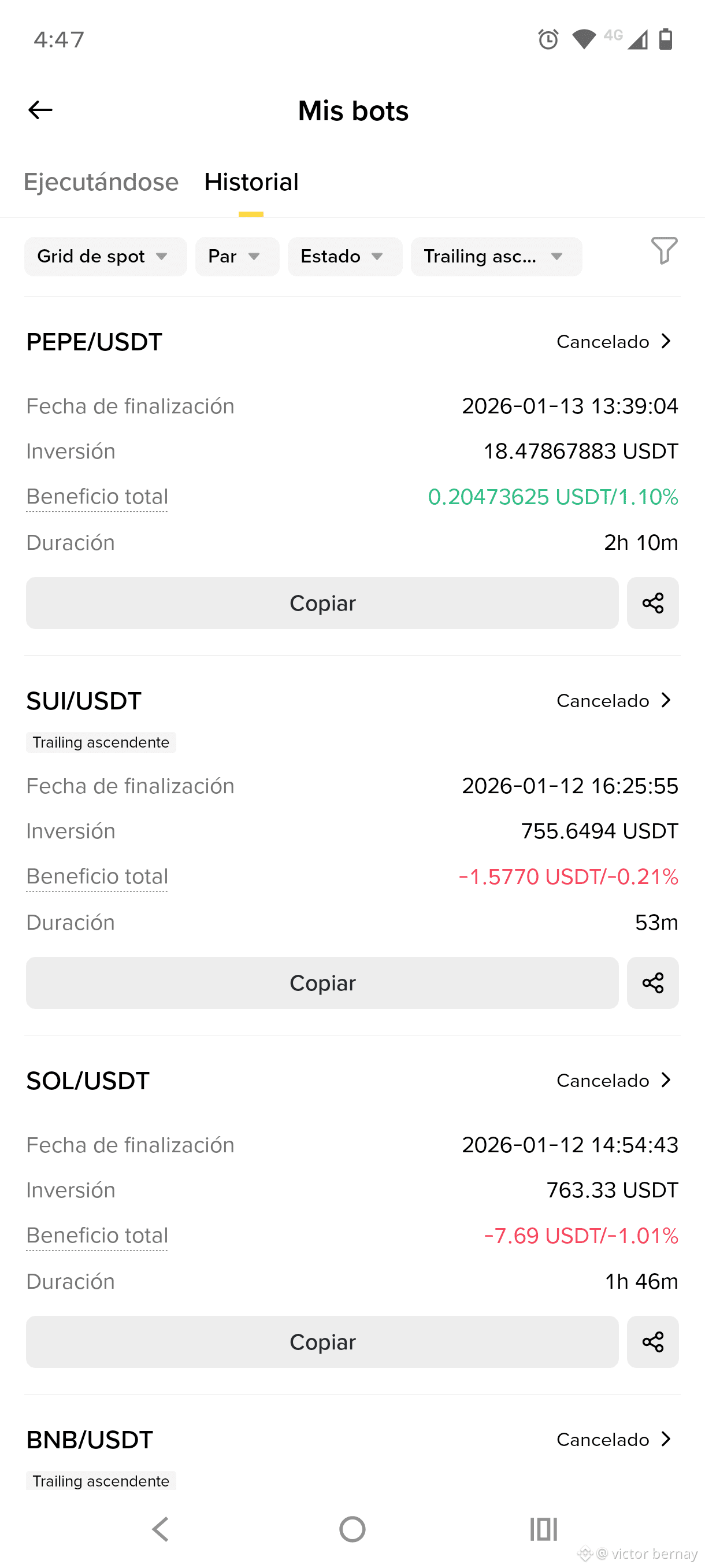Open Cancelado details for PEPE/USDT
705x1568 pixels.
tap(614, 342)
